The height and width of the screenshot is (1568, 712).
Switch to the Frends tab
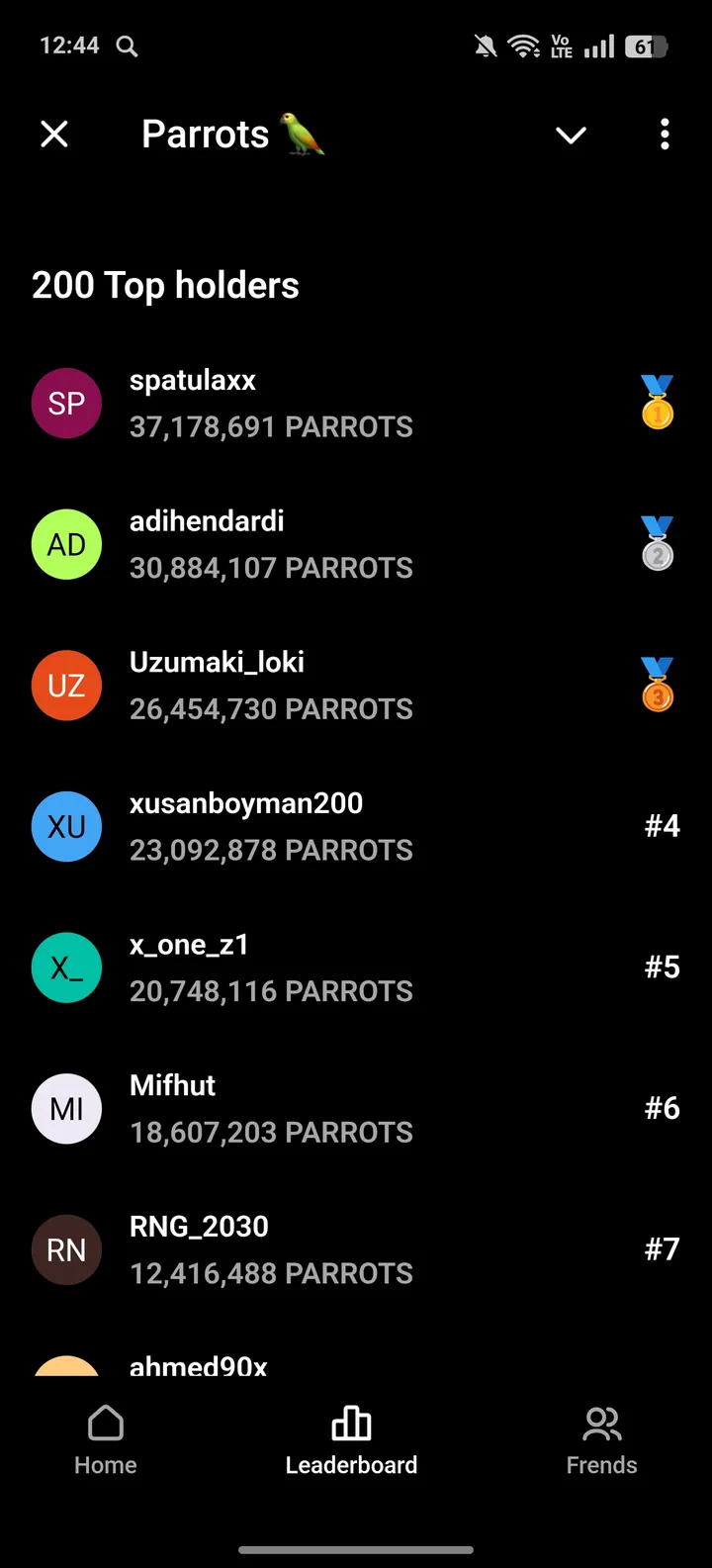(601, 1439)
